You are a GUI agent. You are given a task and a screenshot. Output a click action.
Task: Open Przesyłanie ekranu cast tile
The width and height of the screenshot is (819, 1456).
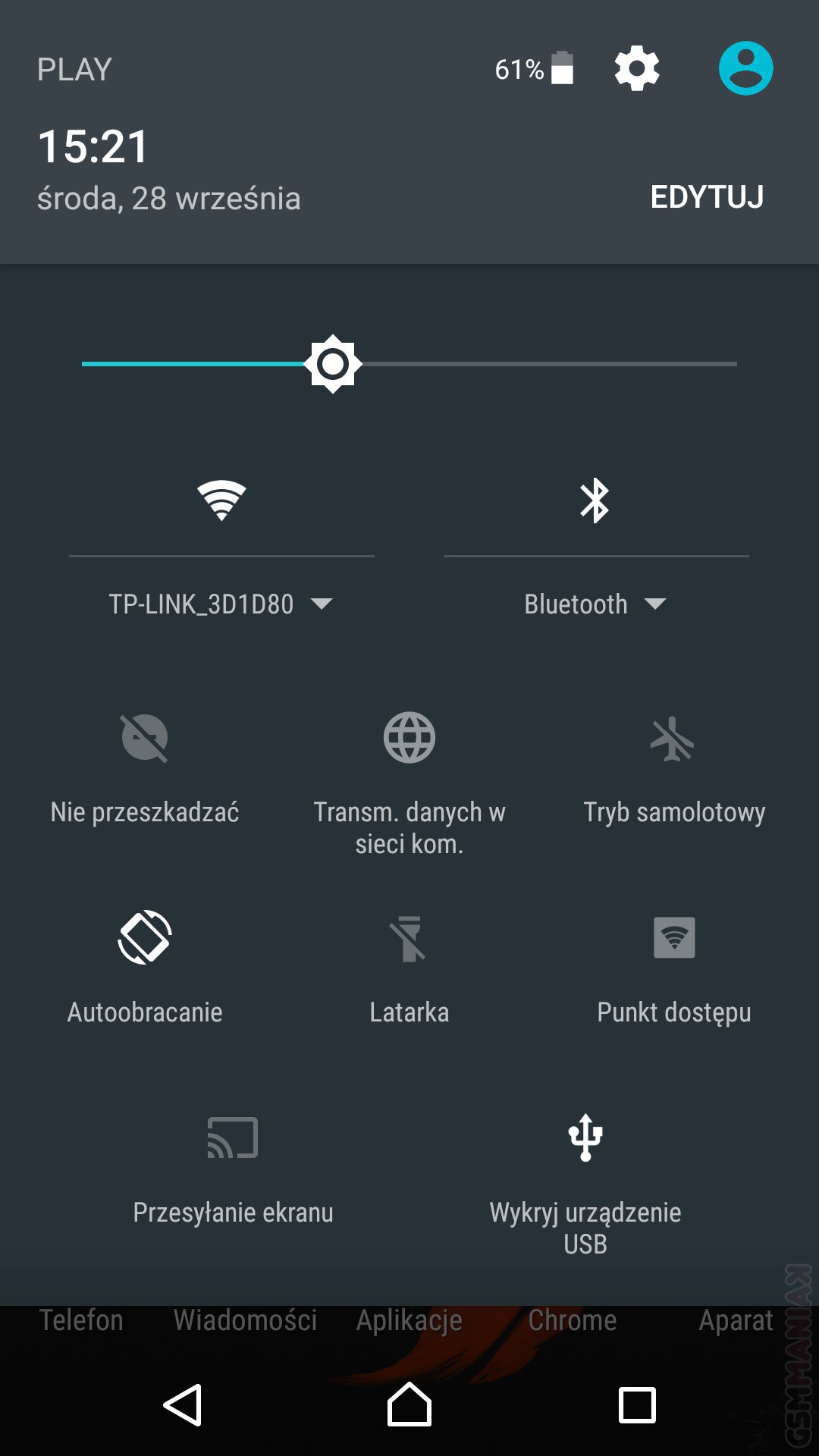coord(233,1137)
